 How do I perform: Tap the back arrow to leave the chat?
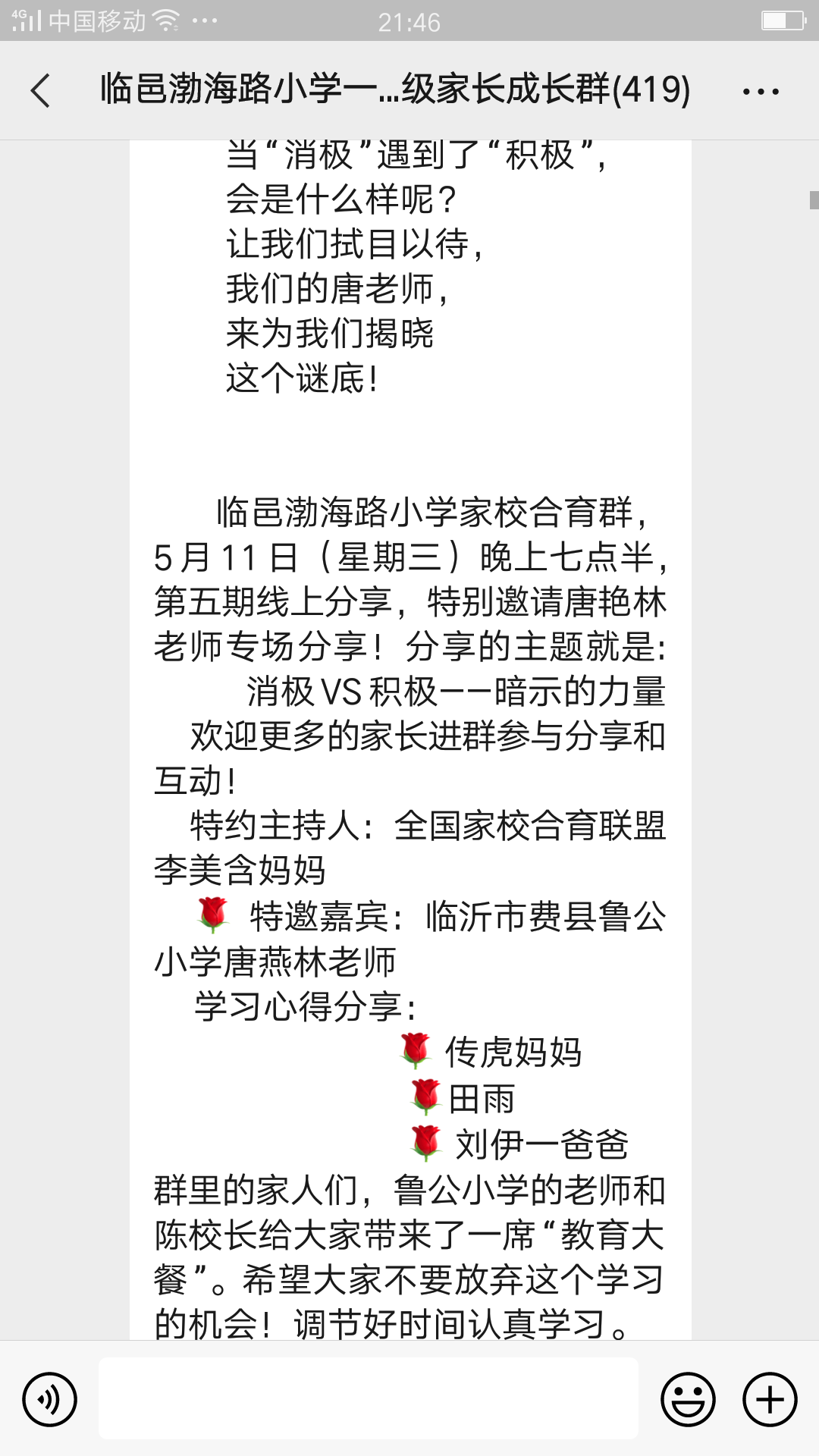pos(39,91)
